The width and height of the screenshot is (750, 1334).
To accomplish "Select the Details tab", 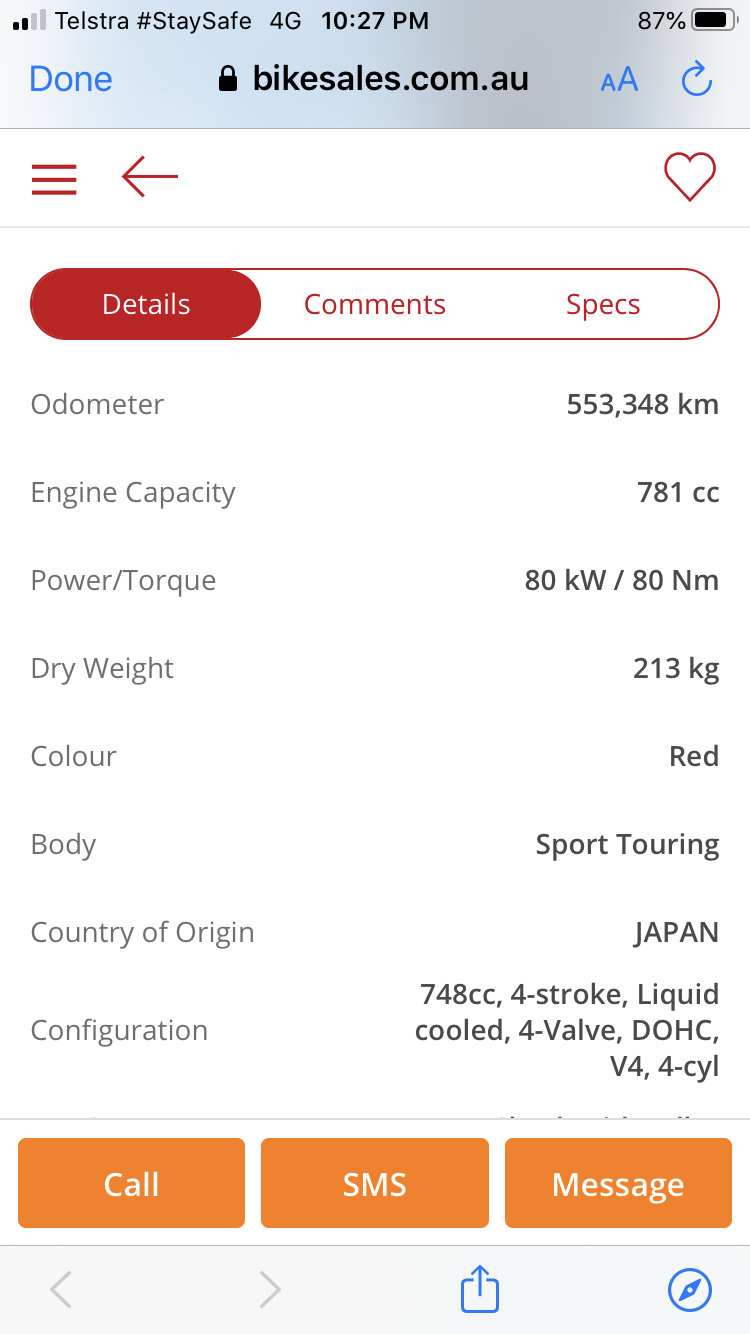I will point(146,304).
